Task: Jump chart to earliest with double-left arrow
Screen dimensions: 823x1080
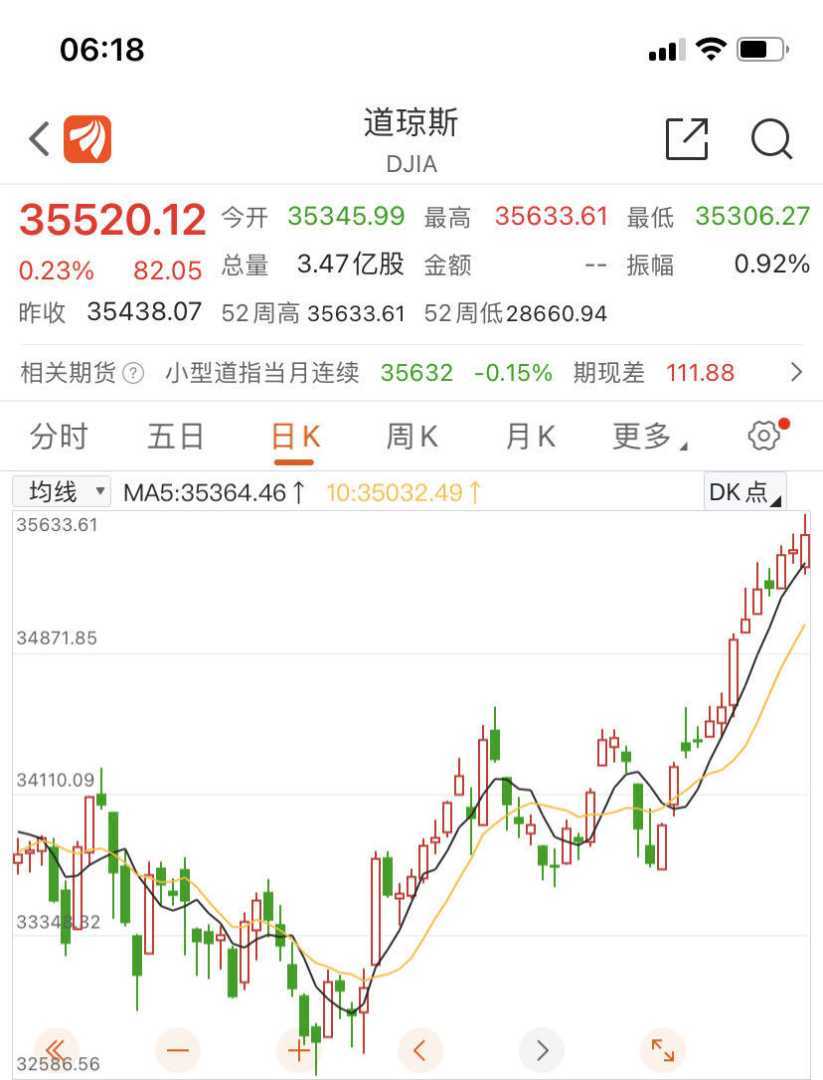Action: point(55,1050)
